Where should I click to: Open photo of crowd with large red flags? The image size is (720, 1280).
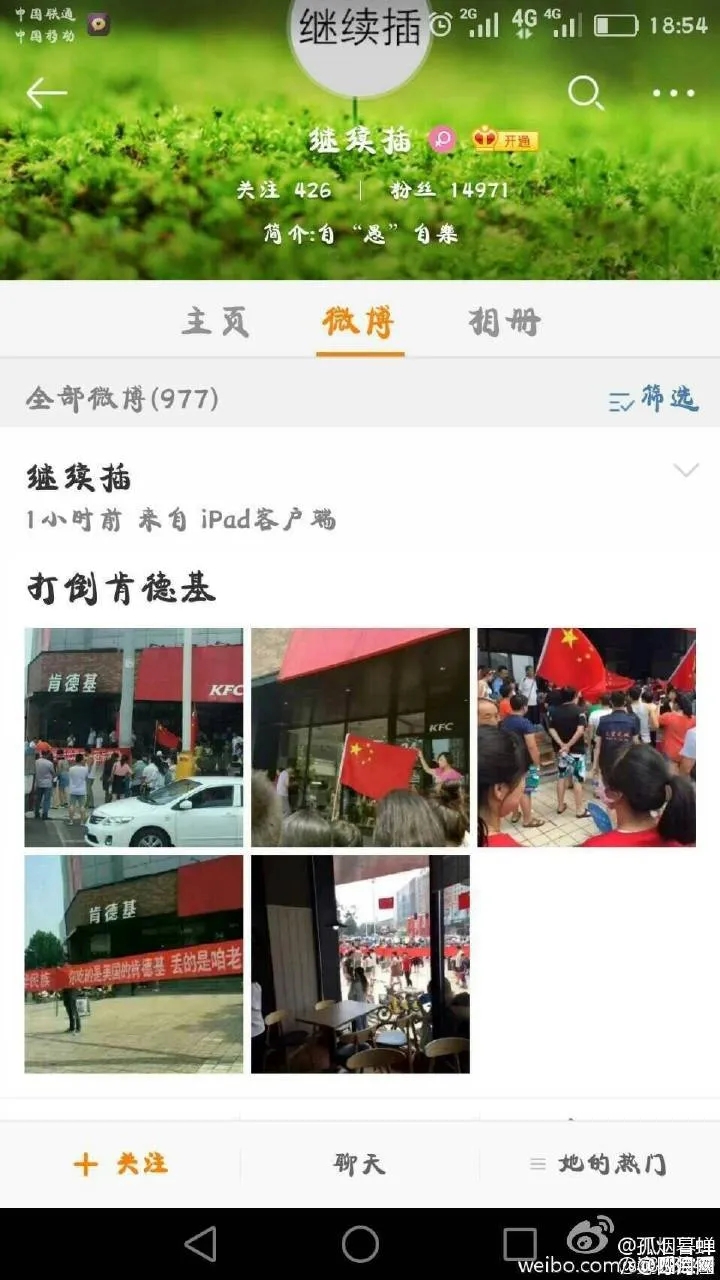click(586, 737)
